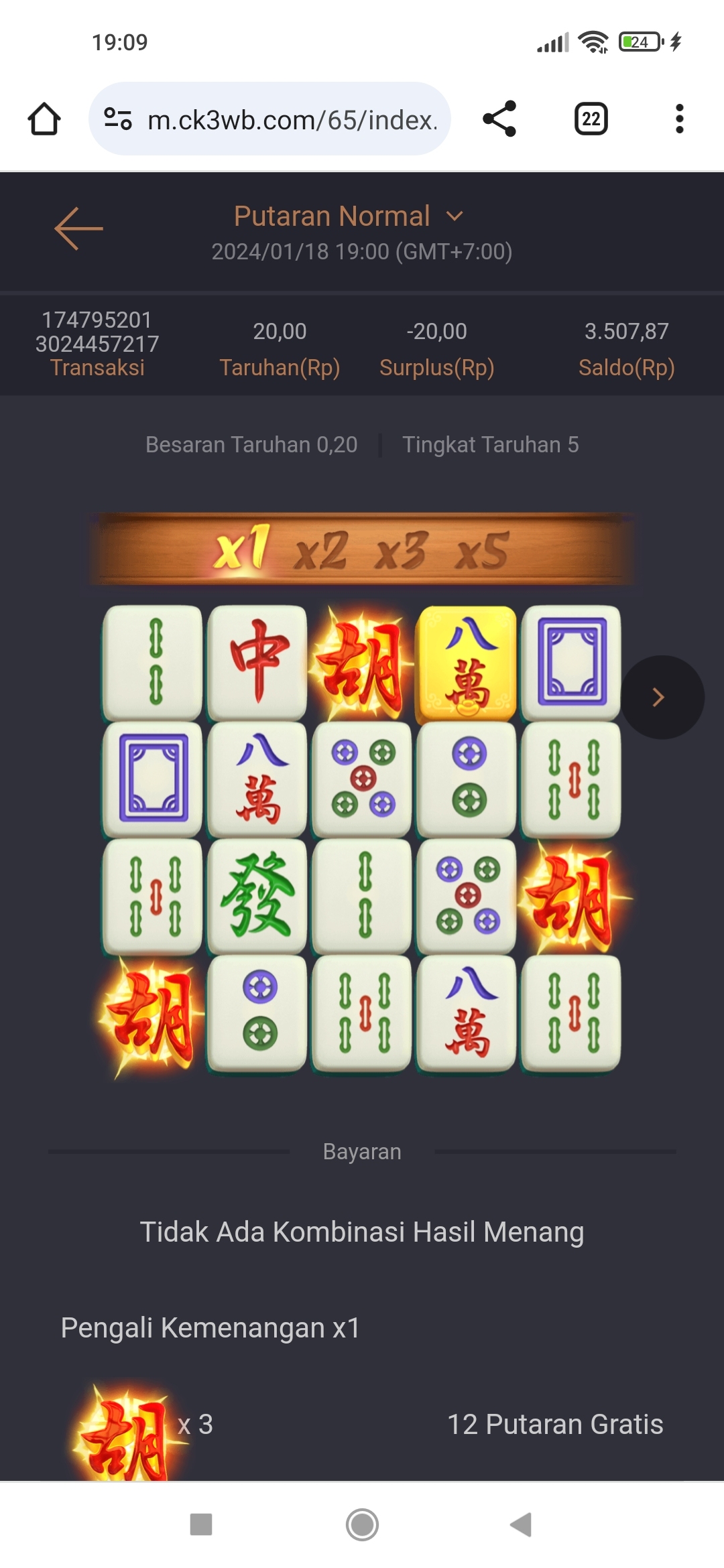Image resolution: width=724 pixels, height=1568 pixels.
Task: Tap the browser home button
Action: click(x=44, y=119)
